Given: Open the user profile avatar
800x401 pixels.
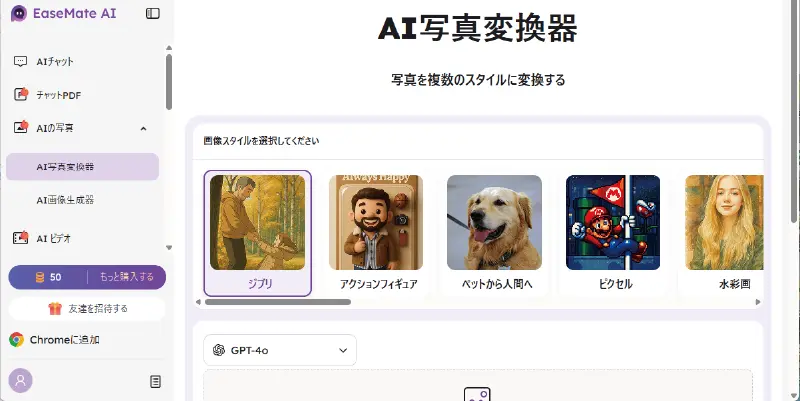Looking at the screenshot, I should (x=20, y=380).
